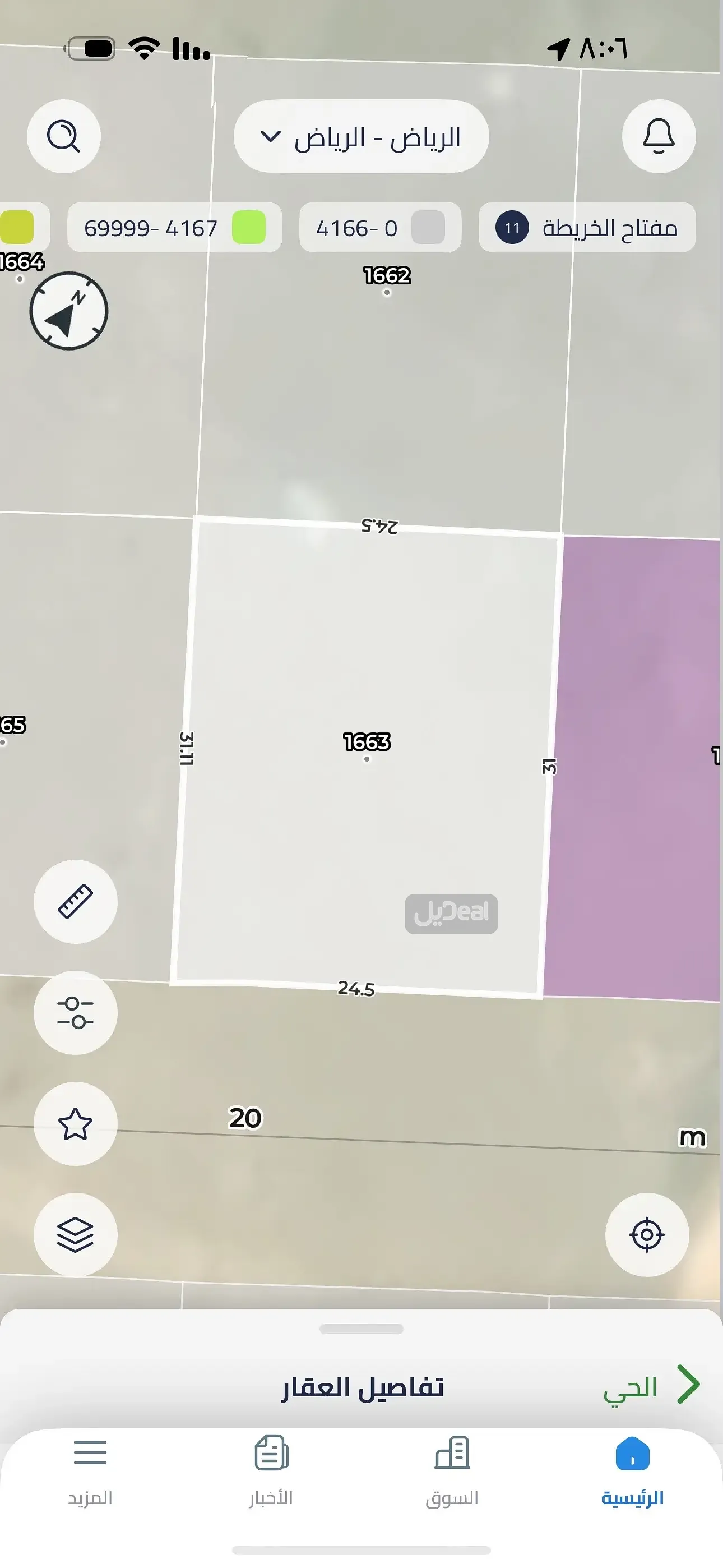The width and height of the screenshot is (723, 1568).
Task: Expand the الرياض - الرياض city dropdown
Action: click(x=361, y=136)
